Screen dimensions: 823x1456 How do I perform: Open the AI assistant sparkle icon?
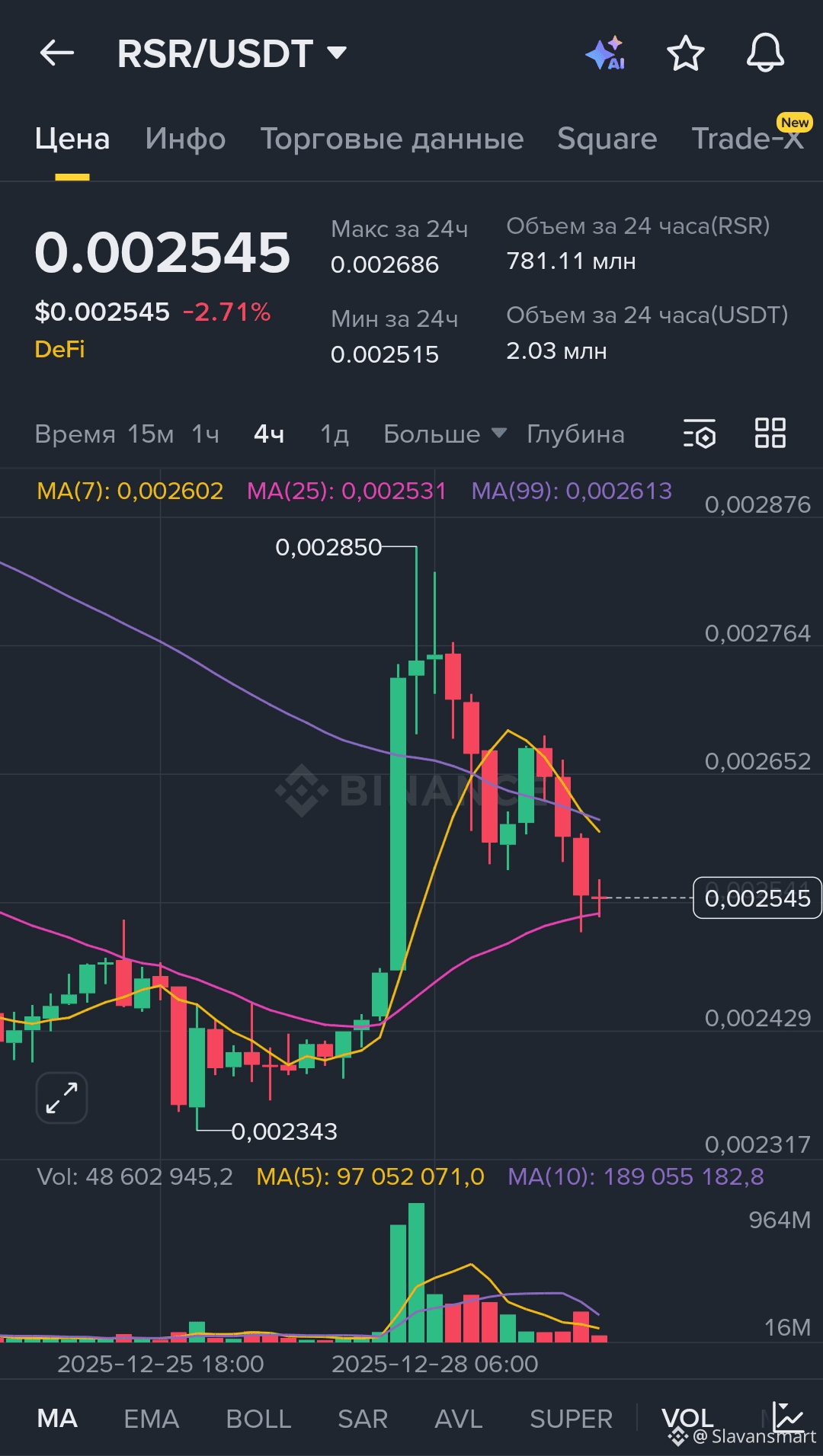pos(605,53)
